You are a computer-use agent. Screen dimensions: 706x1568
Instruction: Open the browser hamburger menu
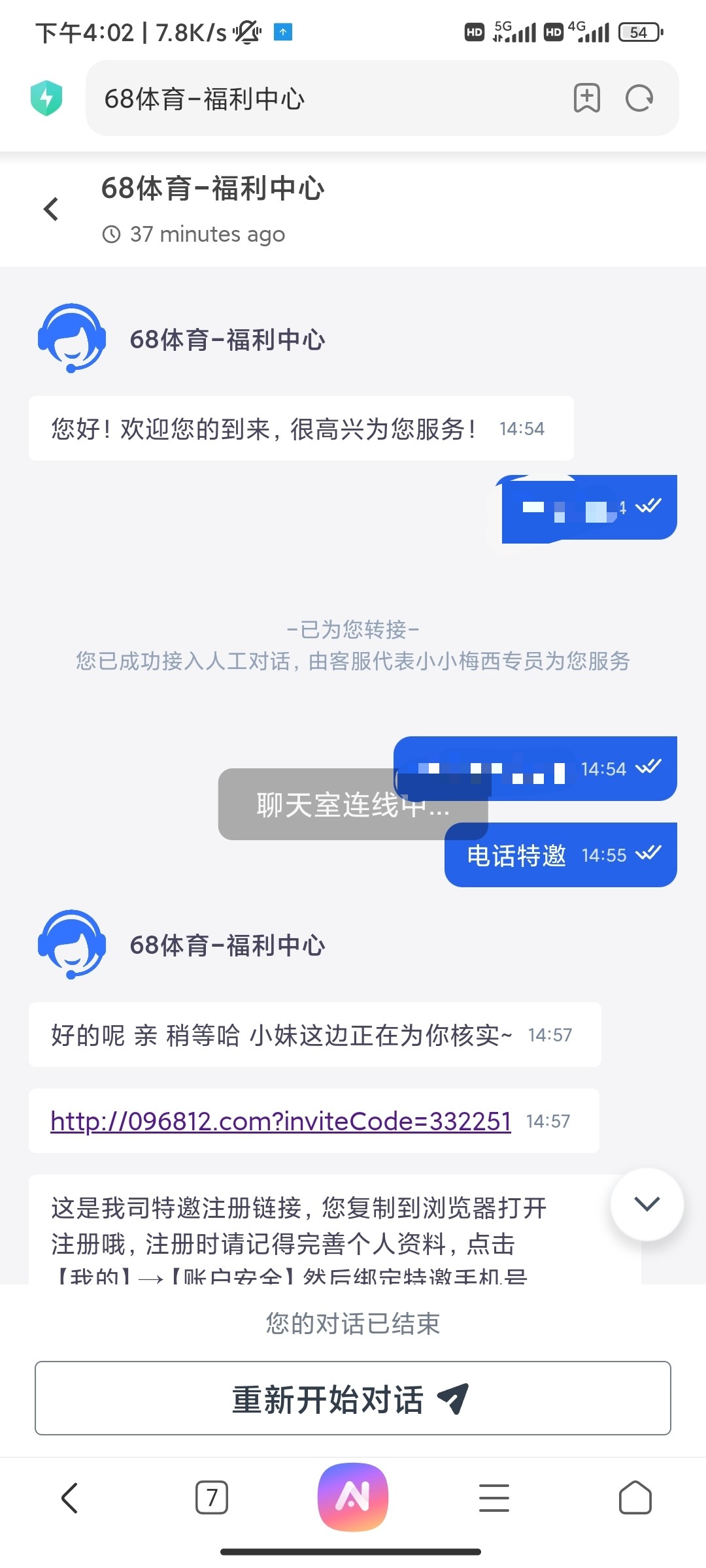494,1497
